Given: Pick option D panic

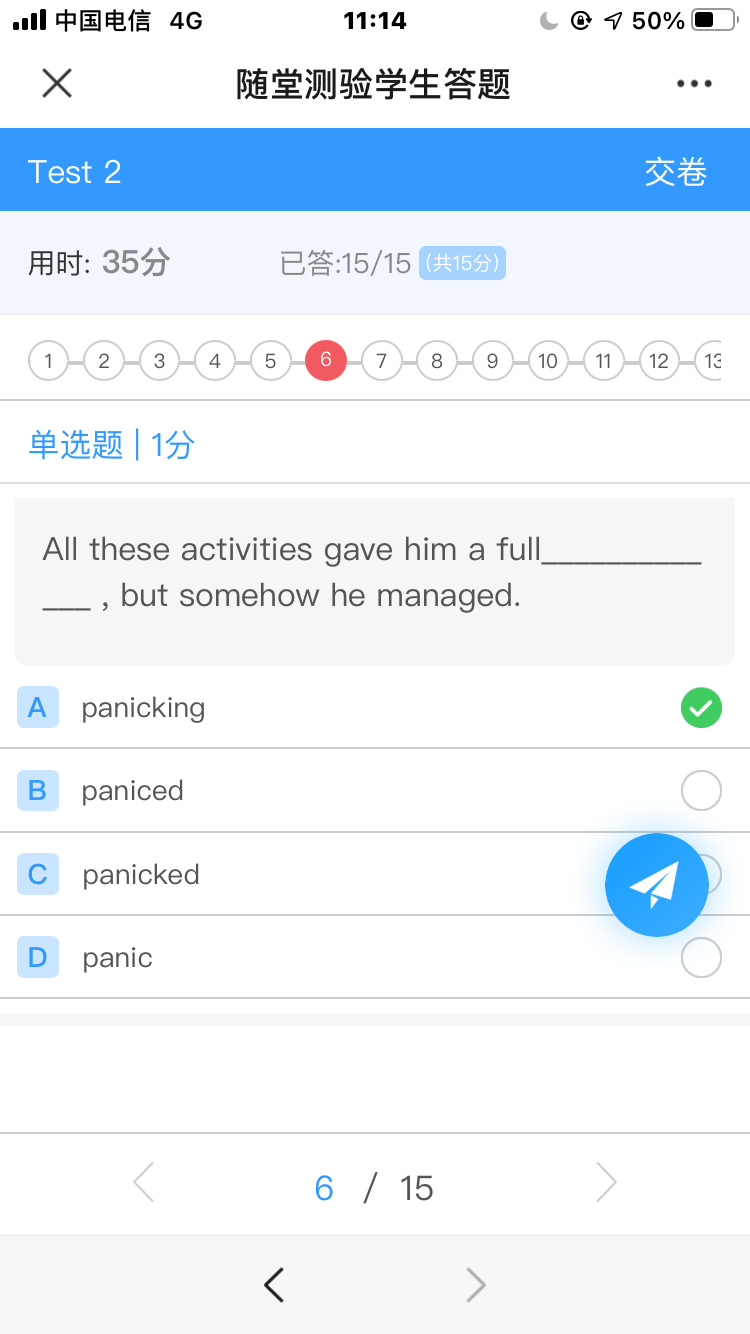Looking at the screenshot, I should point(375,958).
